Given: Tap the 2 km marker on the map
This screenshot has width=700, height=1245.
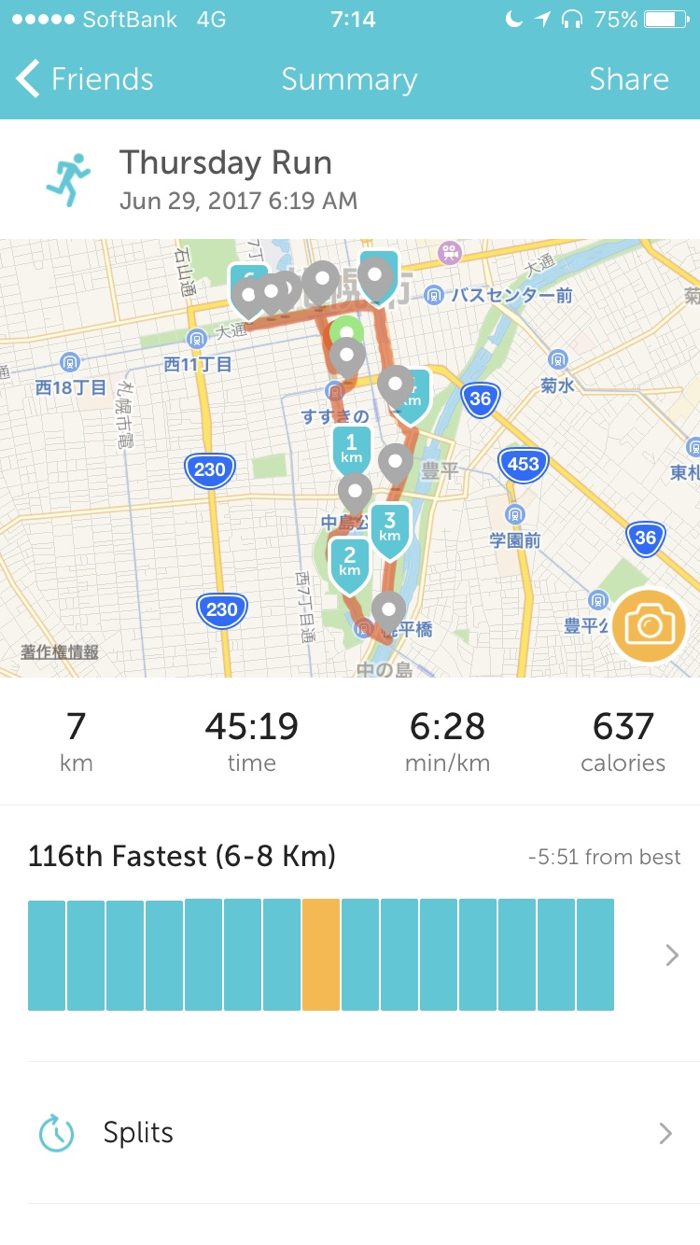Looking at the screenshot, I should [349, 563].
